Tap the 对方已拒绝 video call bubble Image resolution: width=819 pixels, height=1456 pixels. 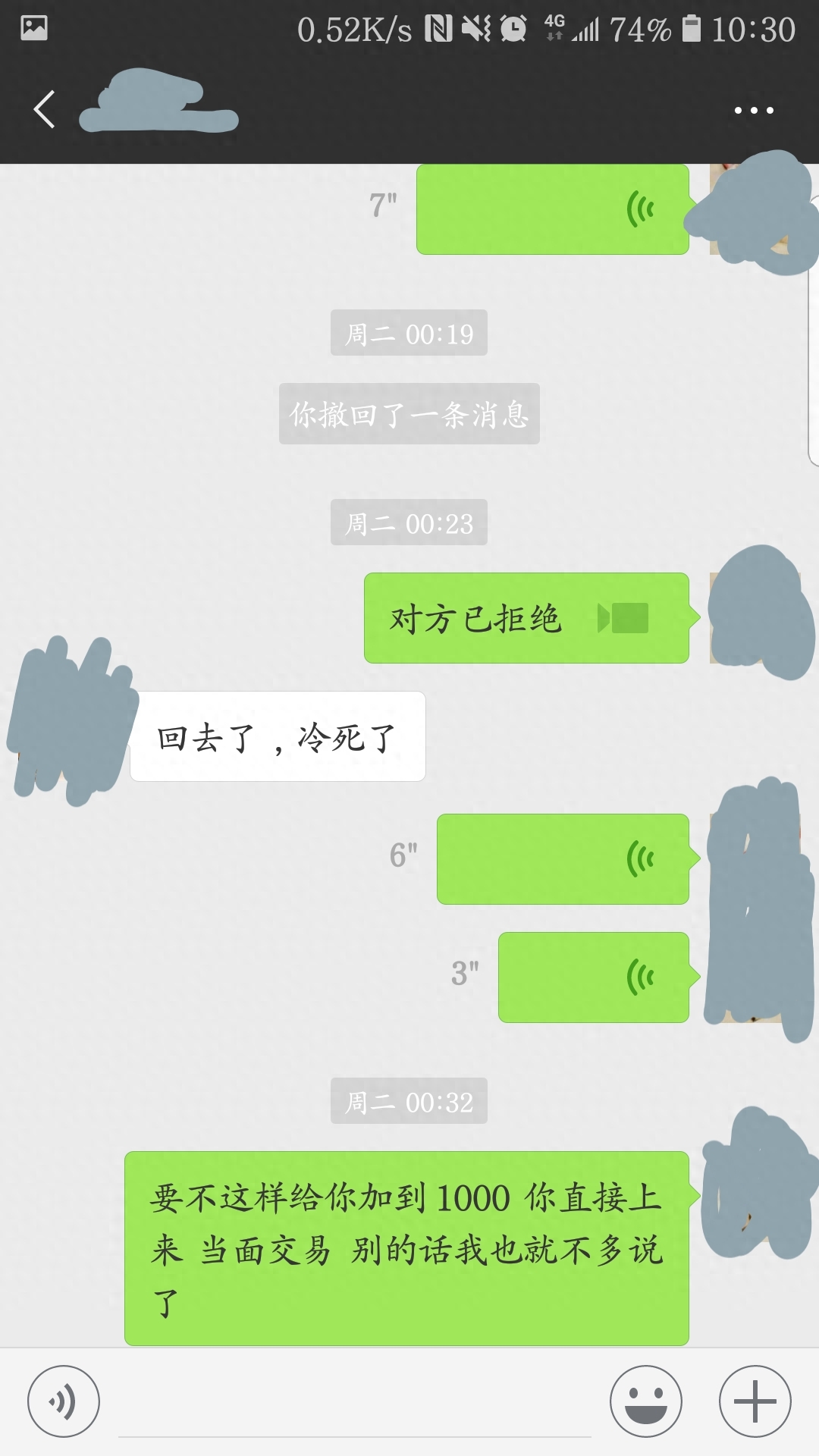(x=526, y=619)
